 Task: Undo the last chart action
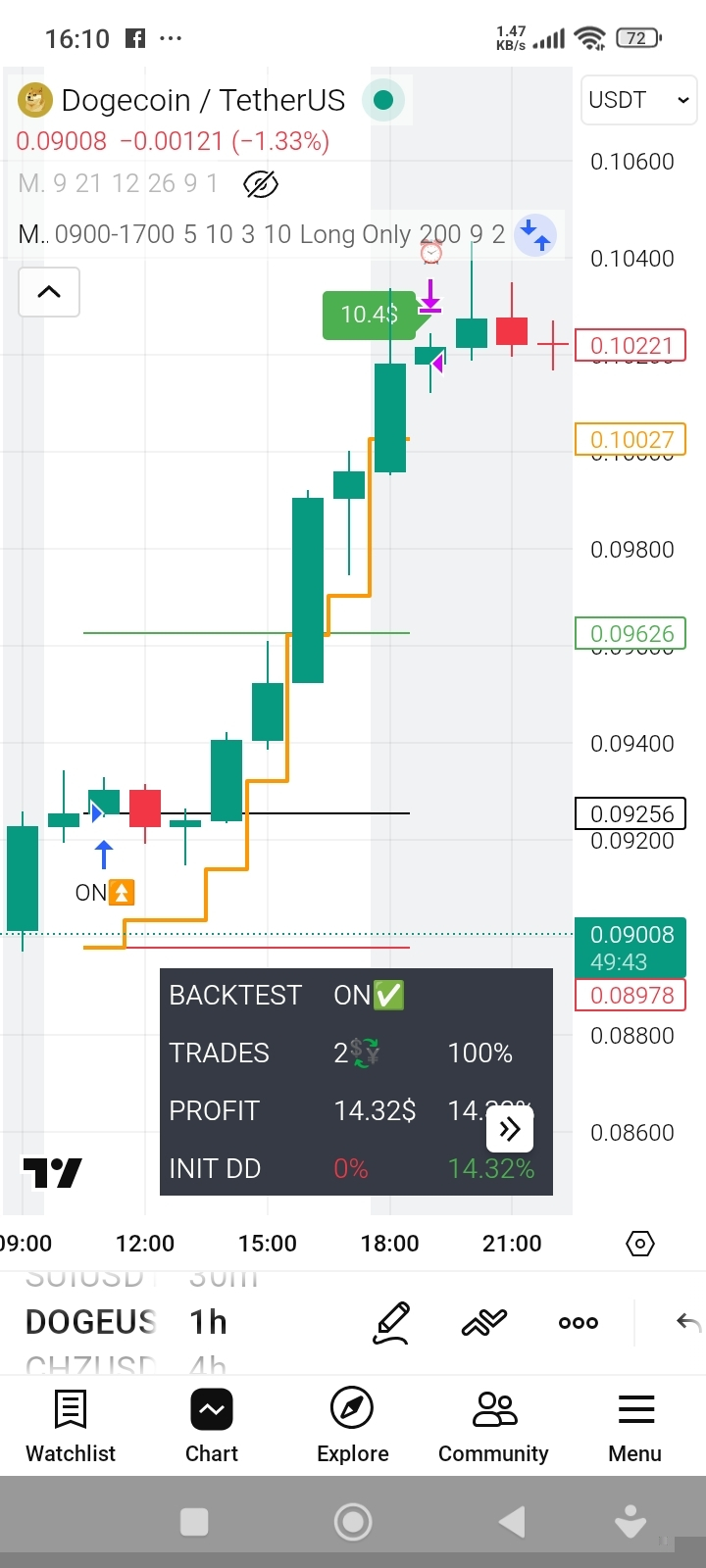coord(688,1322)
